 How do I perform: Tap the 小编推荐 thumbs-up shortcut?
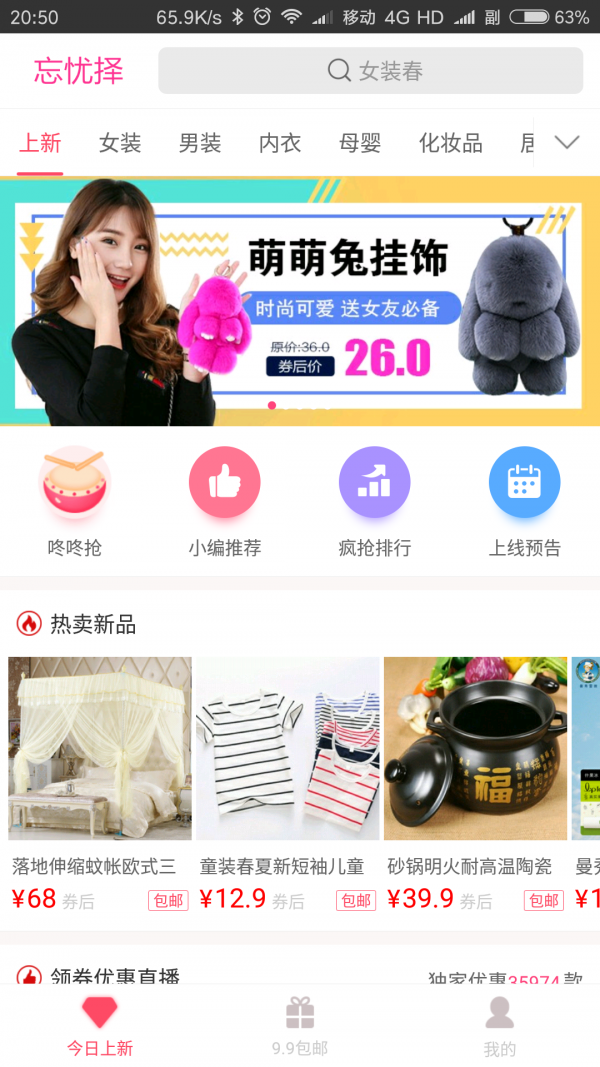point(225,500)
